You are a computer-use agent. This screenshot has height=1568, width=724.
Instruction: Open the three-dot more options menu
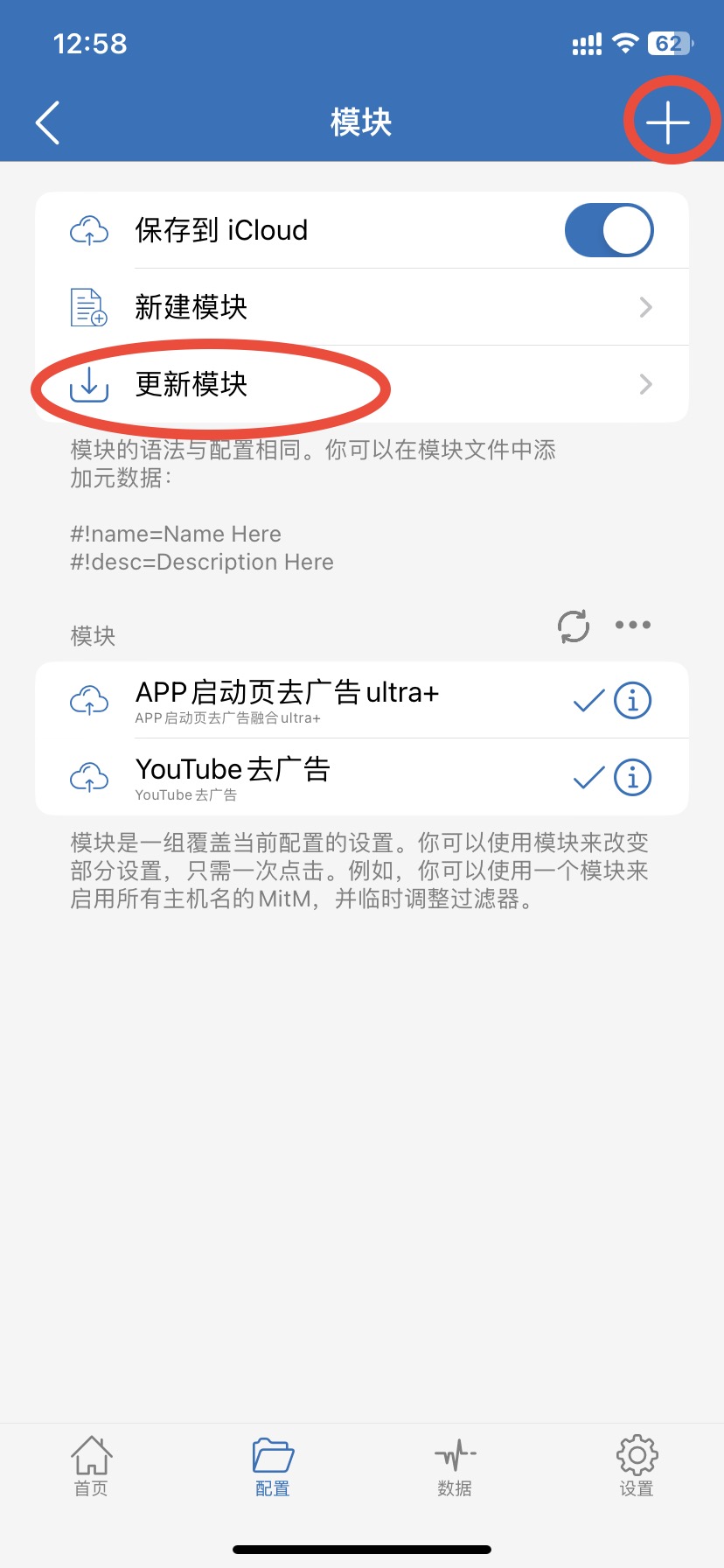pos(633,626)
